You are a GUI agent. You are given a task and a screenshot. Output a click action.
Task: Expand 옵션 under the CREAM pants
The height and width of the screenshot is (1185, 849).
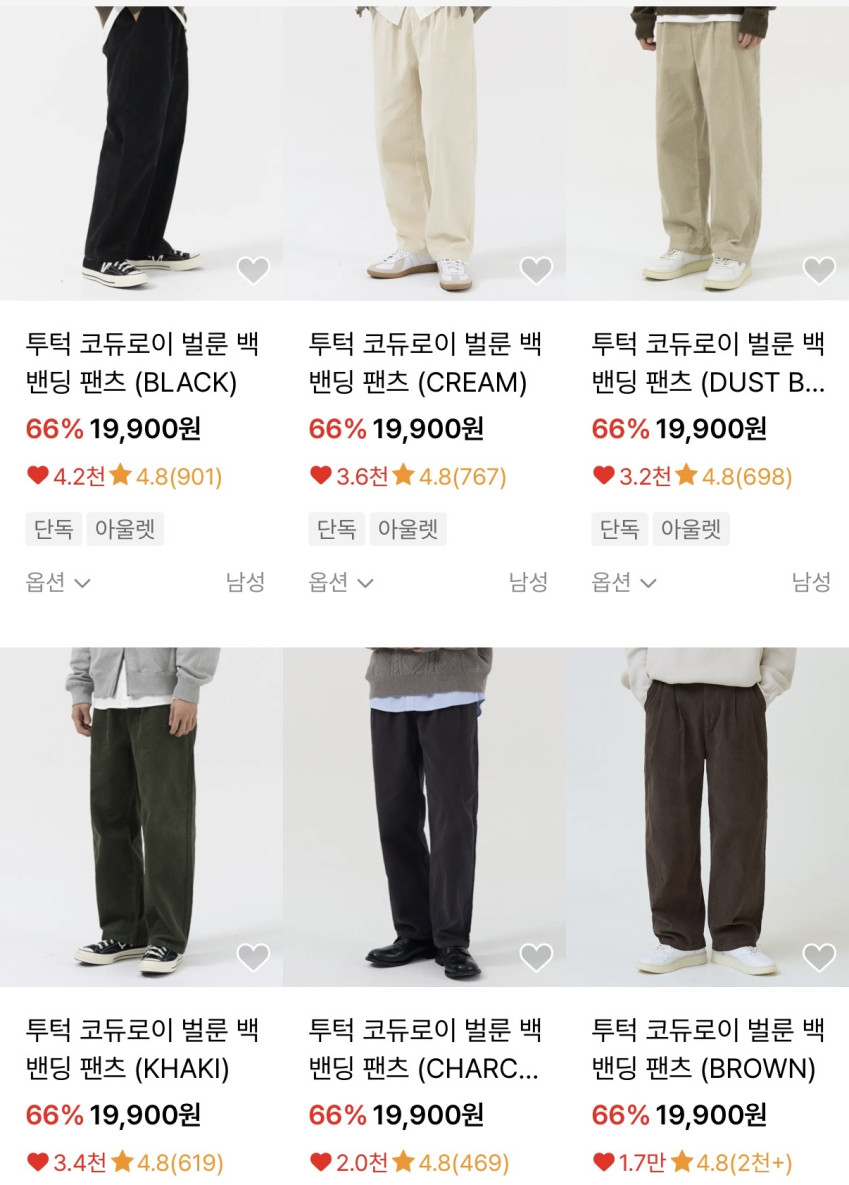click(x=341, y=582)
